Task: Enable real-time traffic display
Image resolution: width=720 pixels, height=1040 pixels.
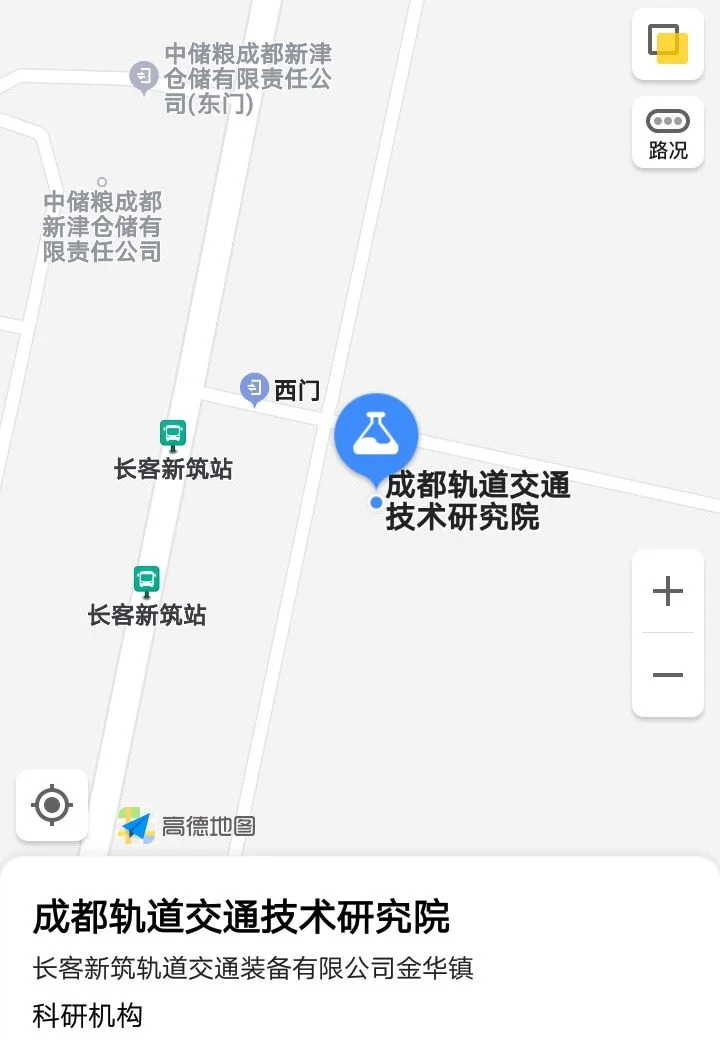Action: [x=667, y=131]
